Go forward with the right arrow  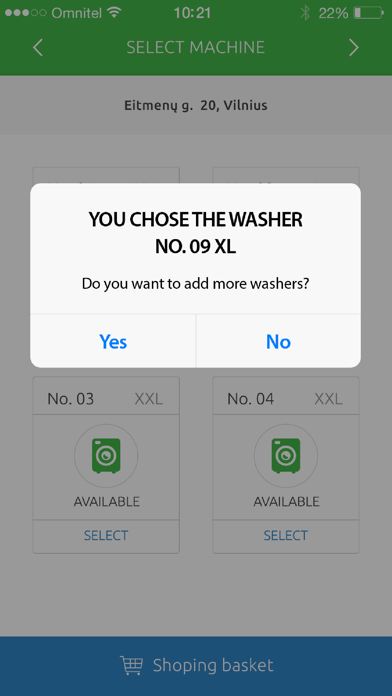point(353,47)
